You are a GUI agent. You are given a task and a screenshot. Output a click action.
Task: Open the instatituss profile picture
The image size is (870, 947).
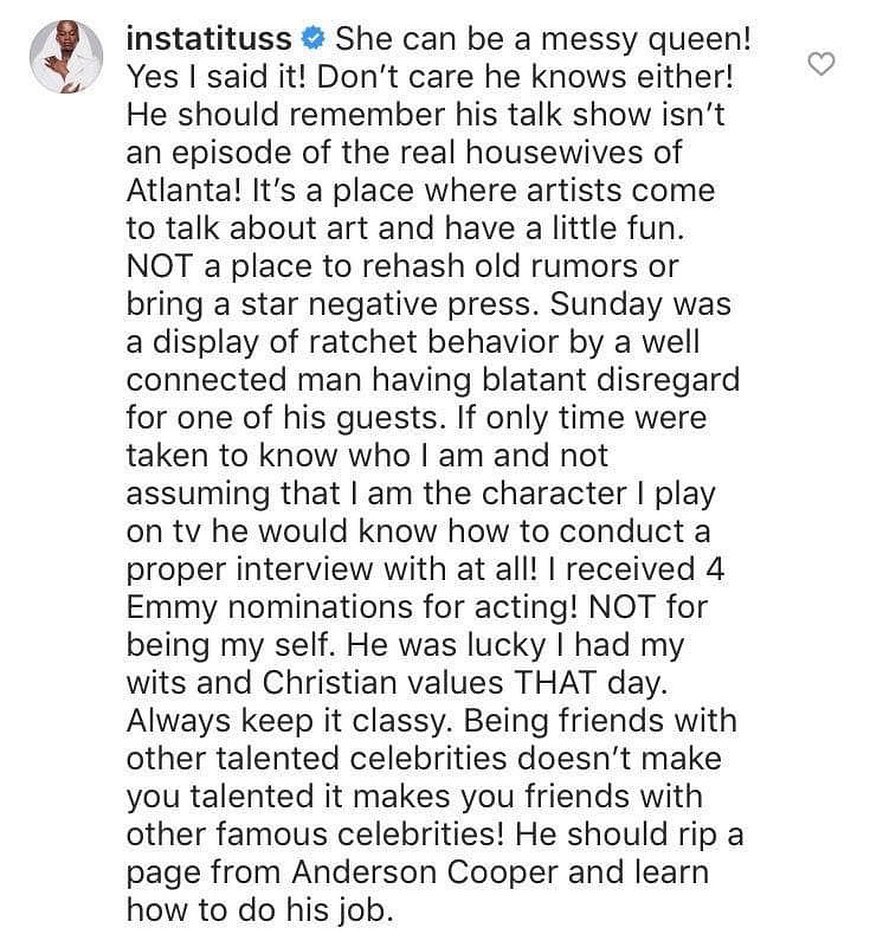coord(66,57)
